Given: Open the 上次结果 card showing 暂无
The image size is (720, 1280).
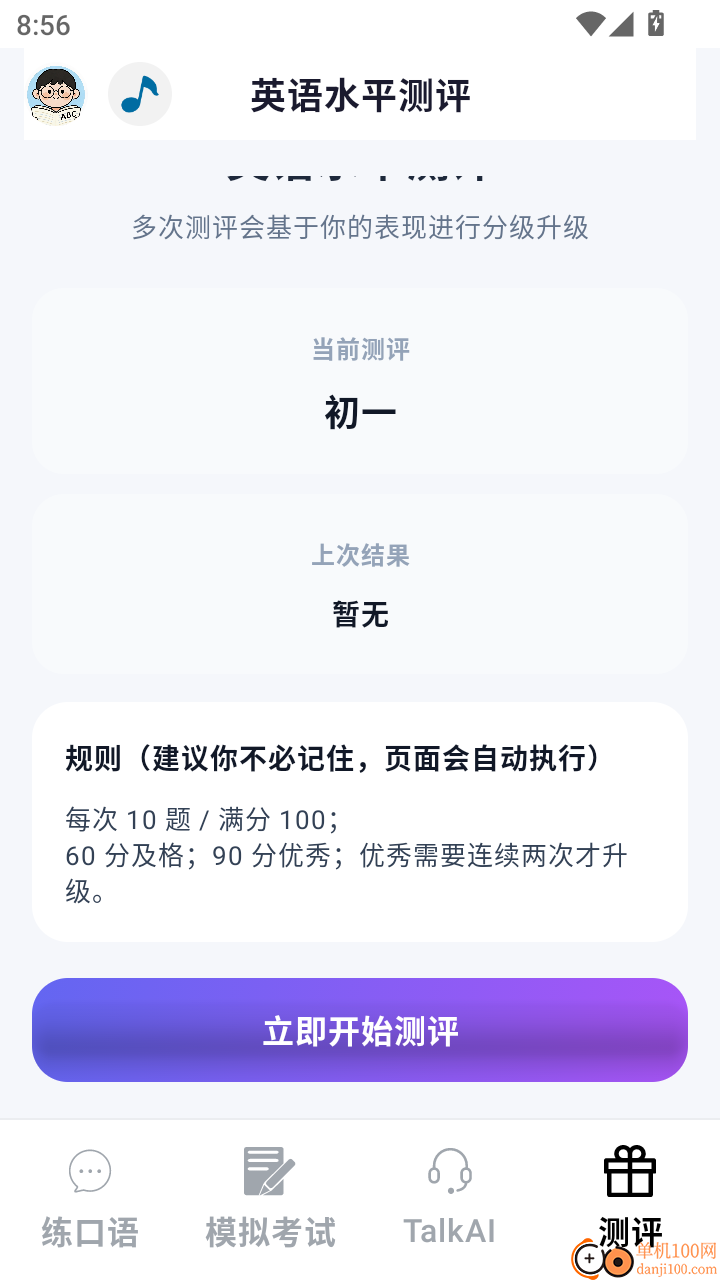Looking at the screenshot, I should (360, 583).
